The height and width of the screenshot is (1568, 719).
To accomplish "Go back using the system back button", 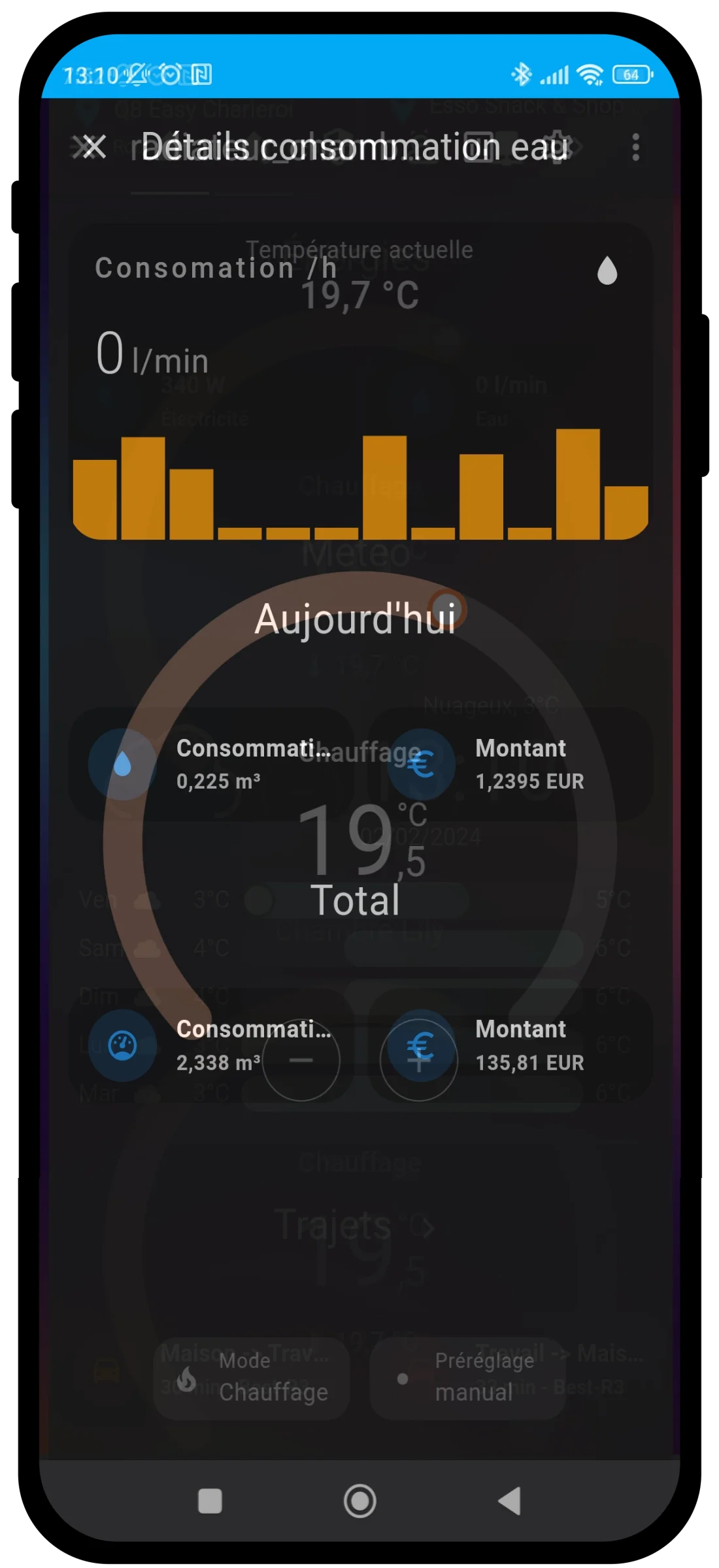I will [x=509, y=1501].
